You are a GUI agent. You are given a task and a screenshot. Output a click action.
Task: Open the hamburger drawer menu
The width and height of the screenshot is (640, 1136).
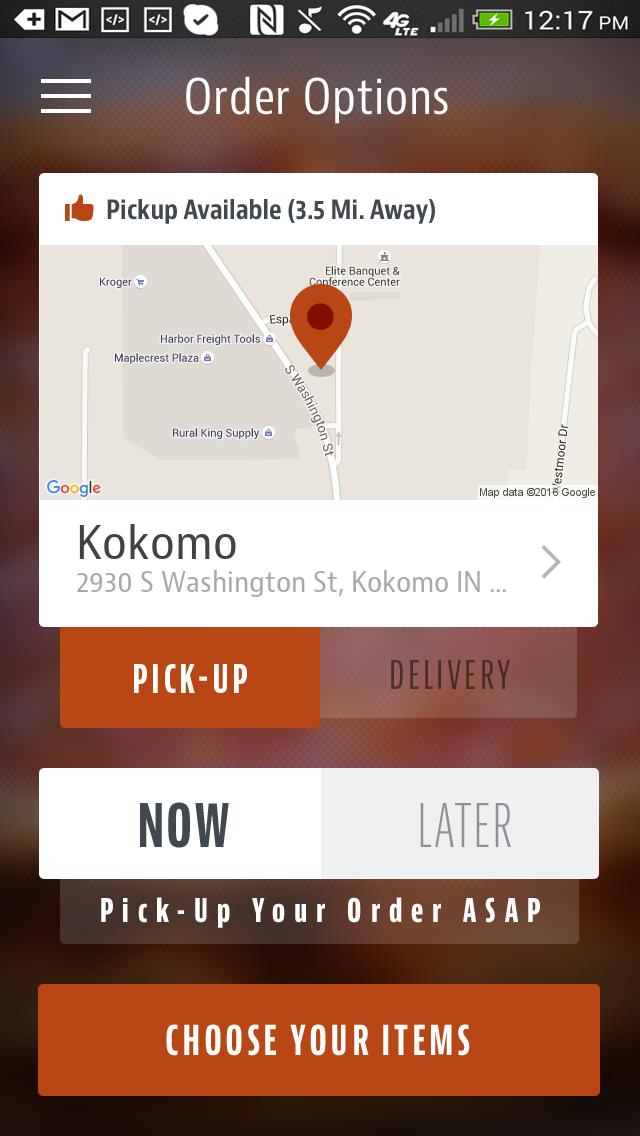click(66, 96)
